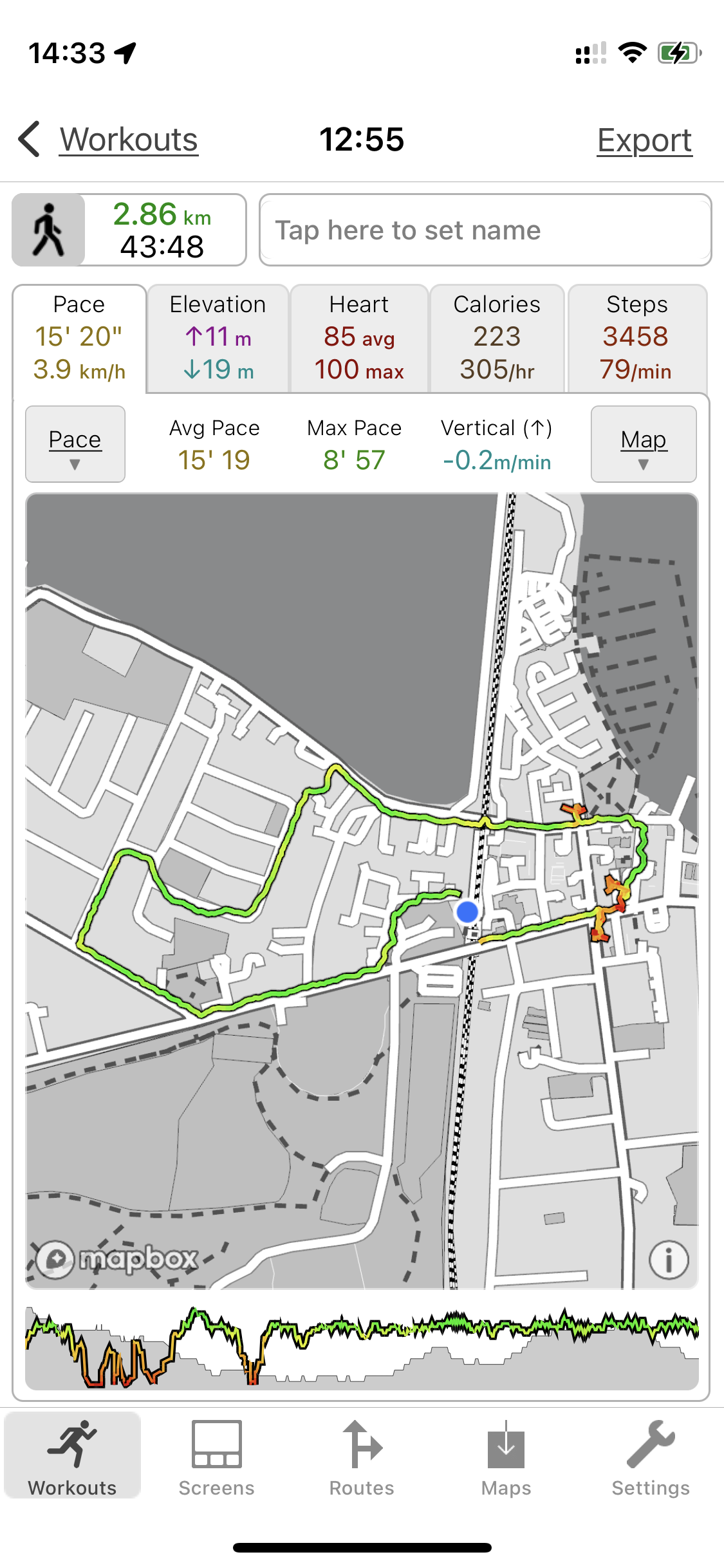The width and height of the screenshot is (724, 1568).
Task: Show the Heart rate tab
Action: pyautogui.click(x=359, y=338)
